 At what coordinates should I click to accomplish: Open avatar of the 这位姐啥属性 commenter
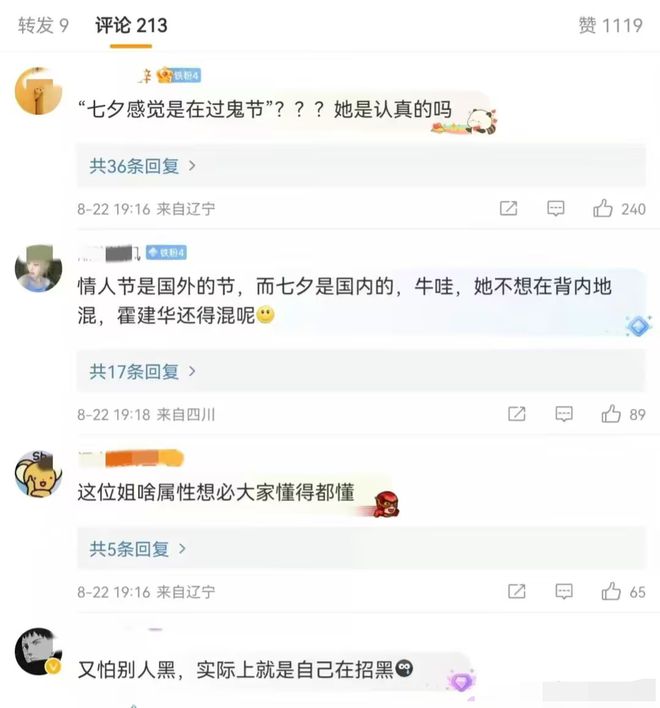[x=39, y=474]
